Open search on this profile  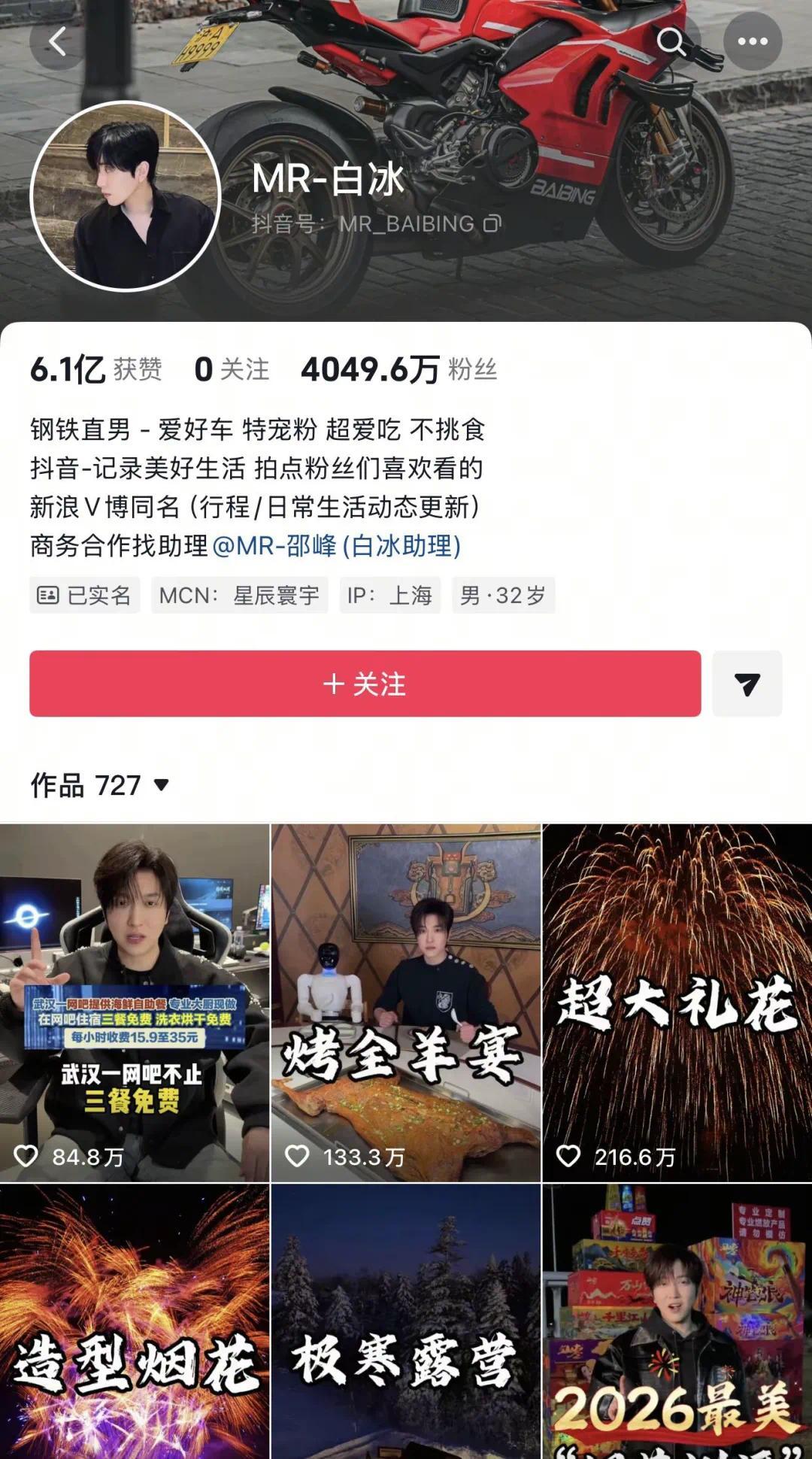671,41
